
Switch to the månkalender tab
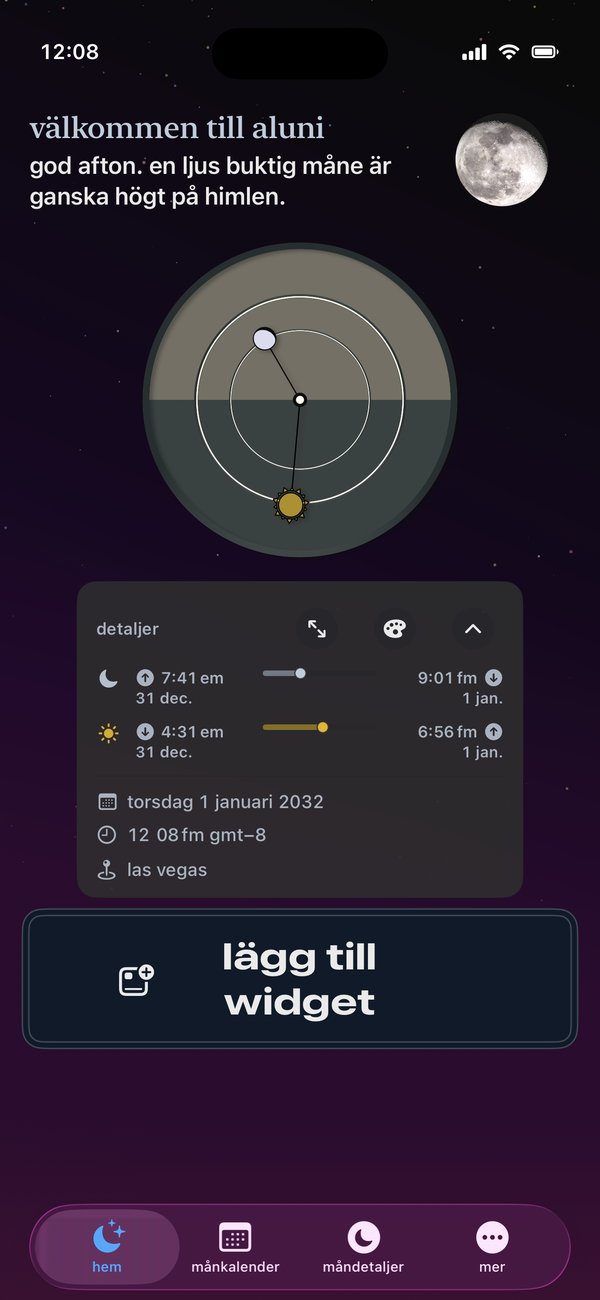[x=235, y=1247]
